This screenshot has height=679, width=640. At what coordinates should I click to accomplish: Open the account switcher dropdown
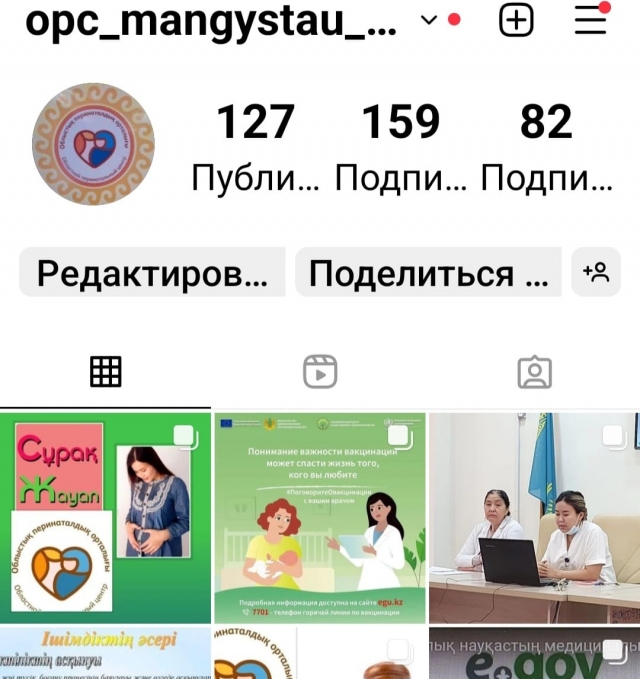(x=429, y=21)
